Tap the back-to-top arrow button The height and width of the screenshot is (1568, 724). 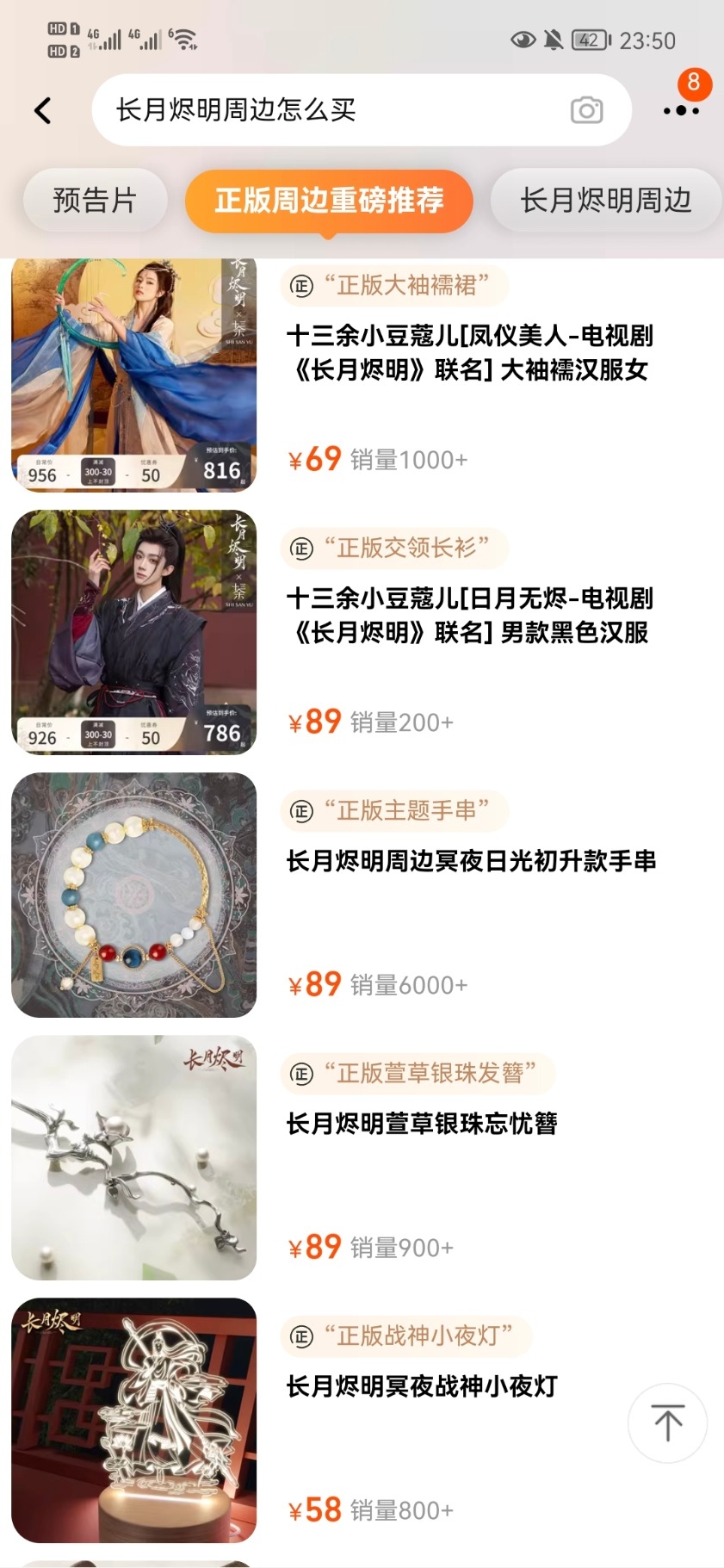tap(667, 1424)
